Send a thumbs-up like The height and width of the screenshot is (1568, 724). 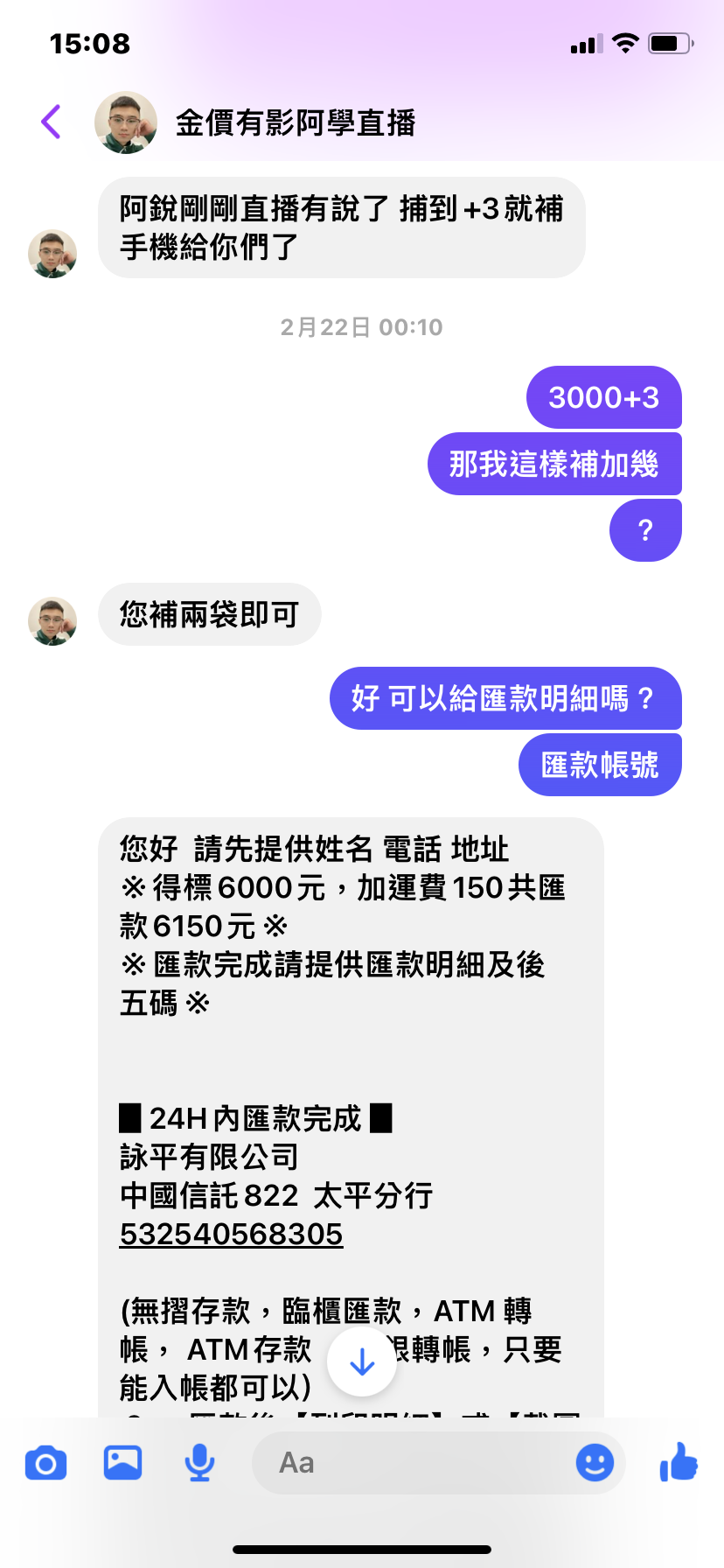click(679, 1462)
